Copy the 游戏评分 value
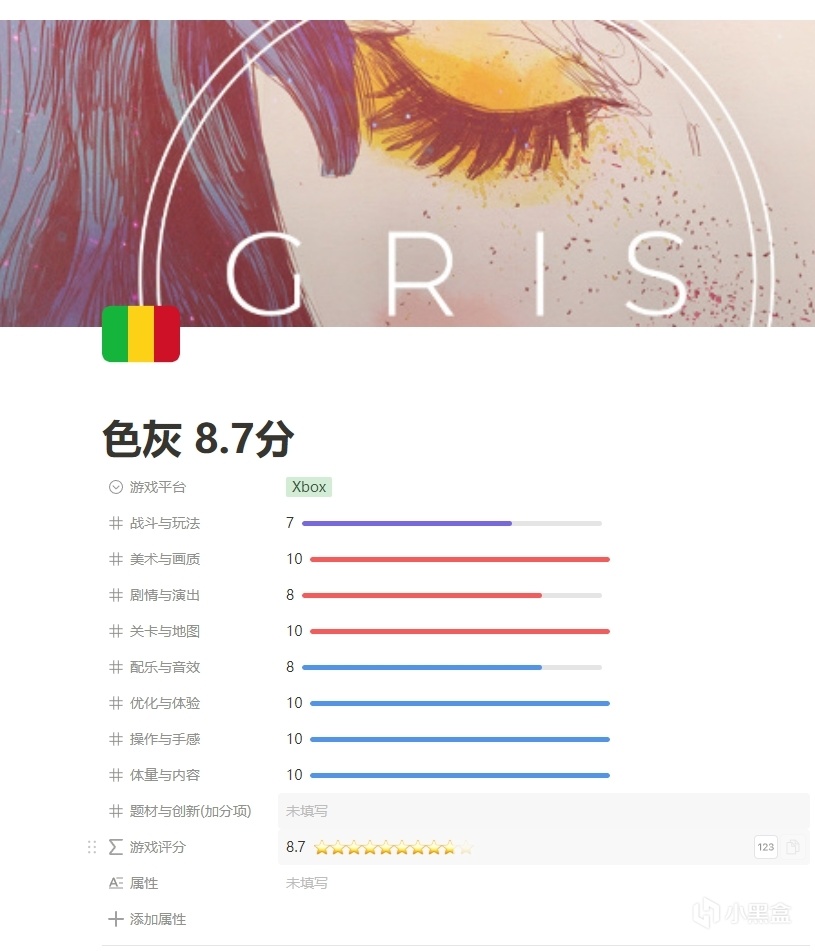 point(793,847)
